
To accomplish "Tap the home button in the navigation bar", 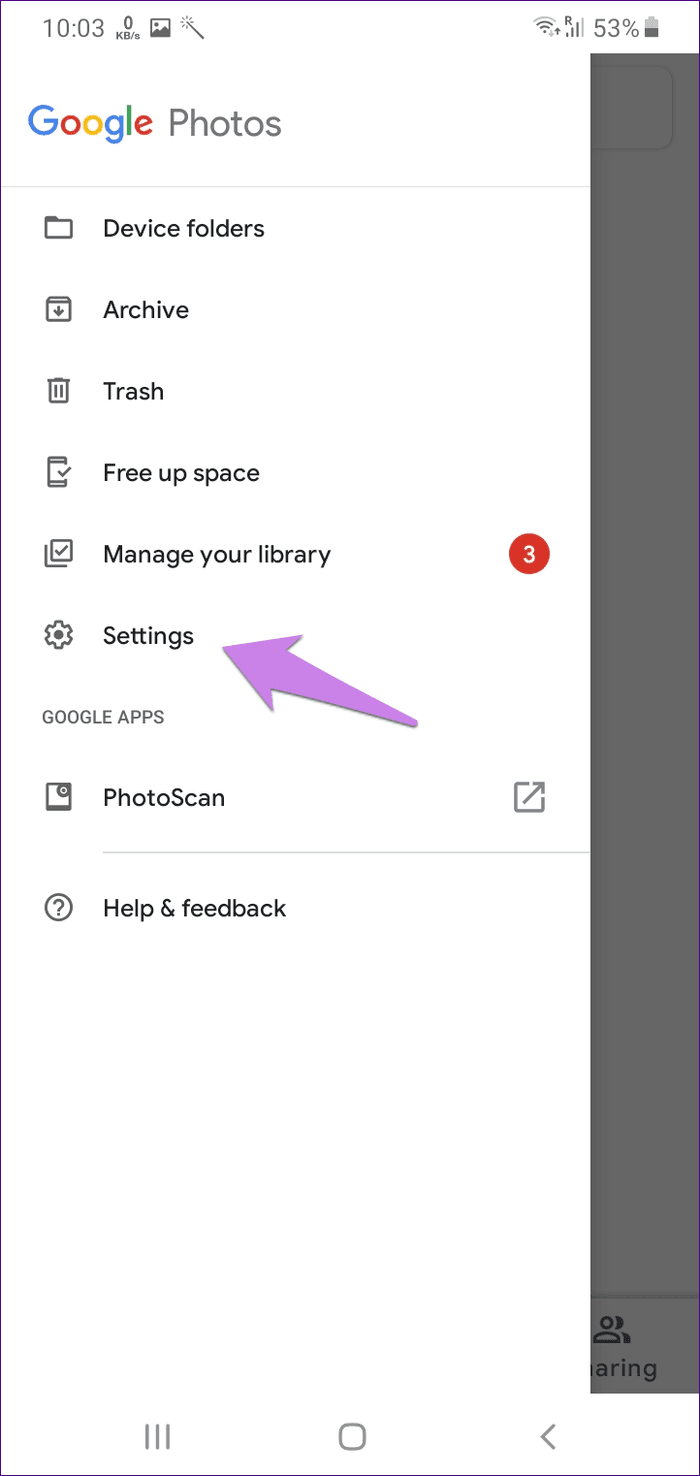I will [352, 1437].
